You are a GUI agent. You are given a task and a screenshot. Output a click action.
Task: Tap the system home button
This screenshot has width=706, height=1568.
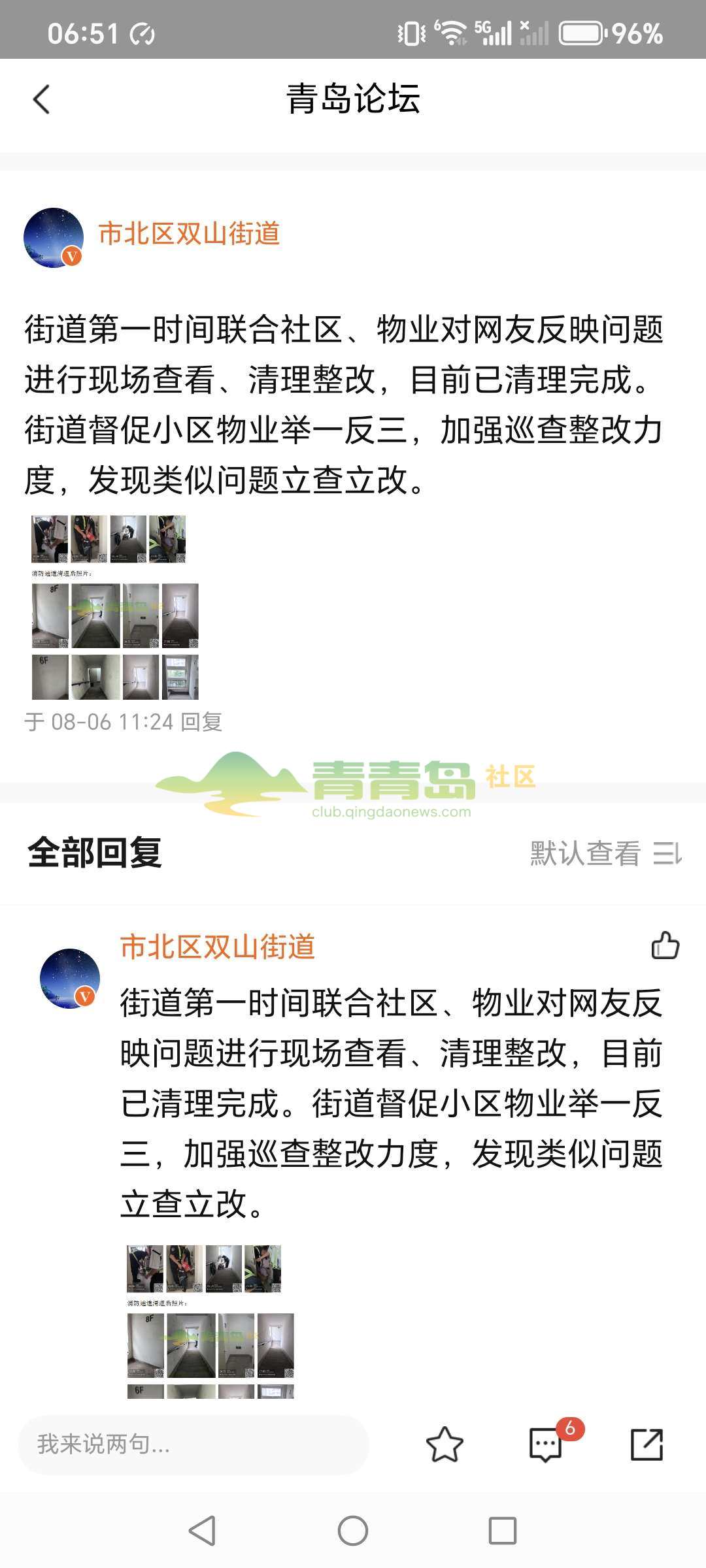point(353,1531)
